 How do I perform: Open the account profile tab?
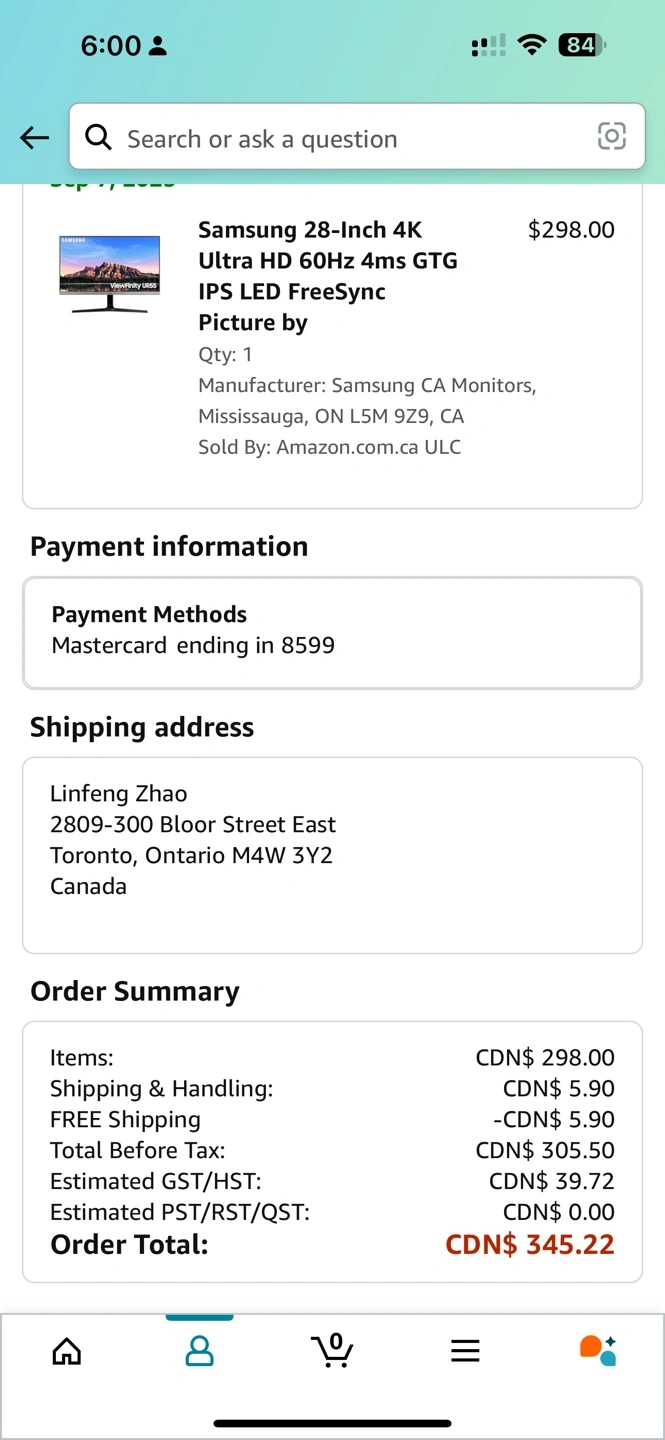click(x=200, y=1351)
